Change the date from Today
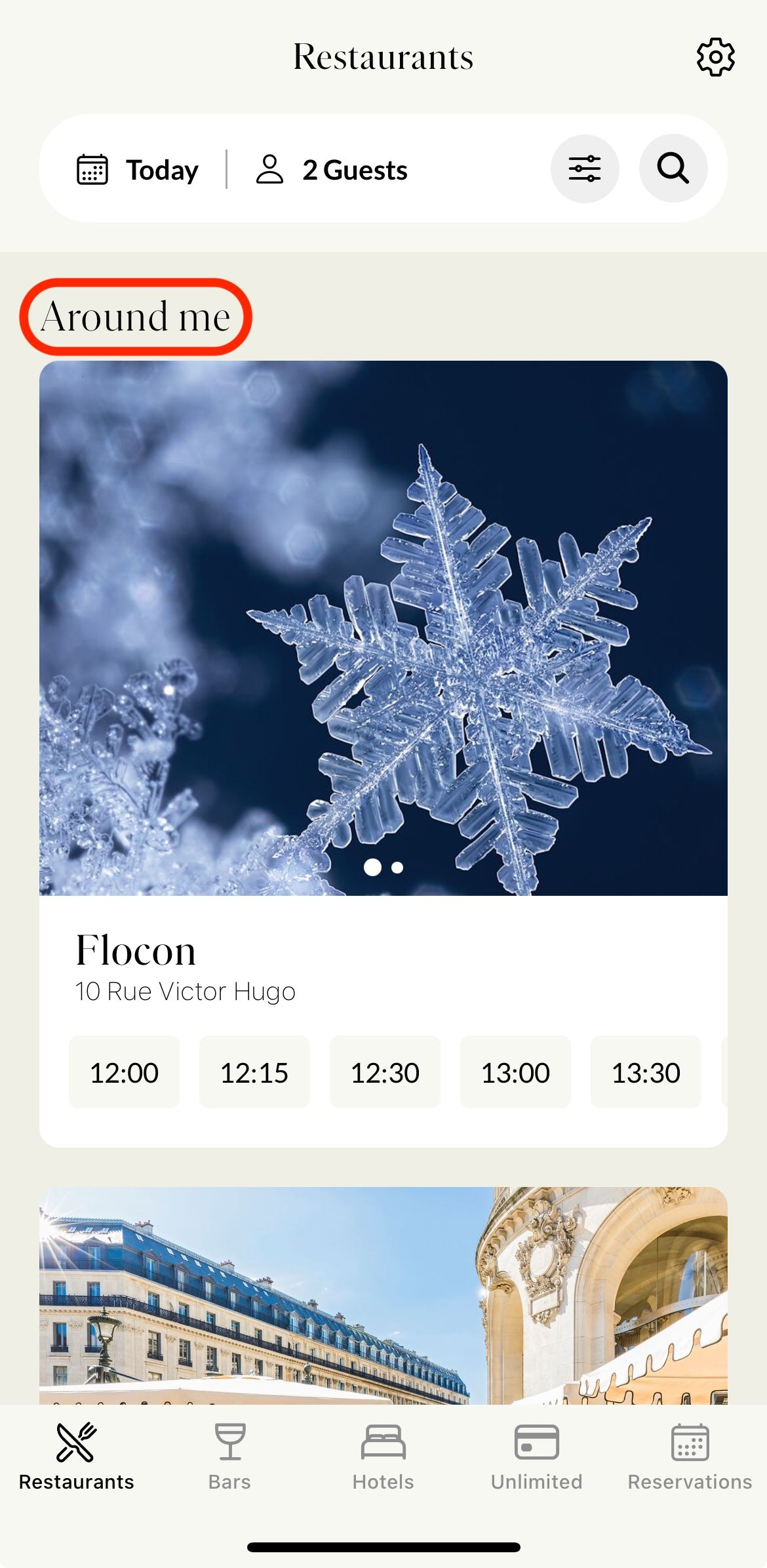The image size is (767, 1568). 138,170
